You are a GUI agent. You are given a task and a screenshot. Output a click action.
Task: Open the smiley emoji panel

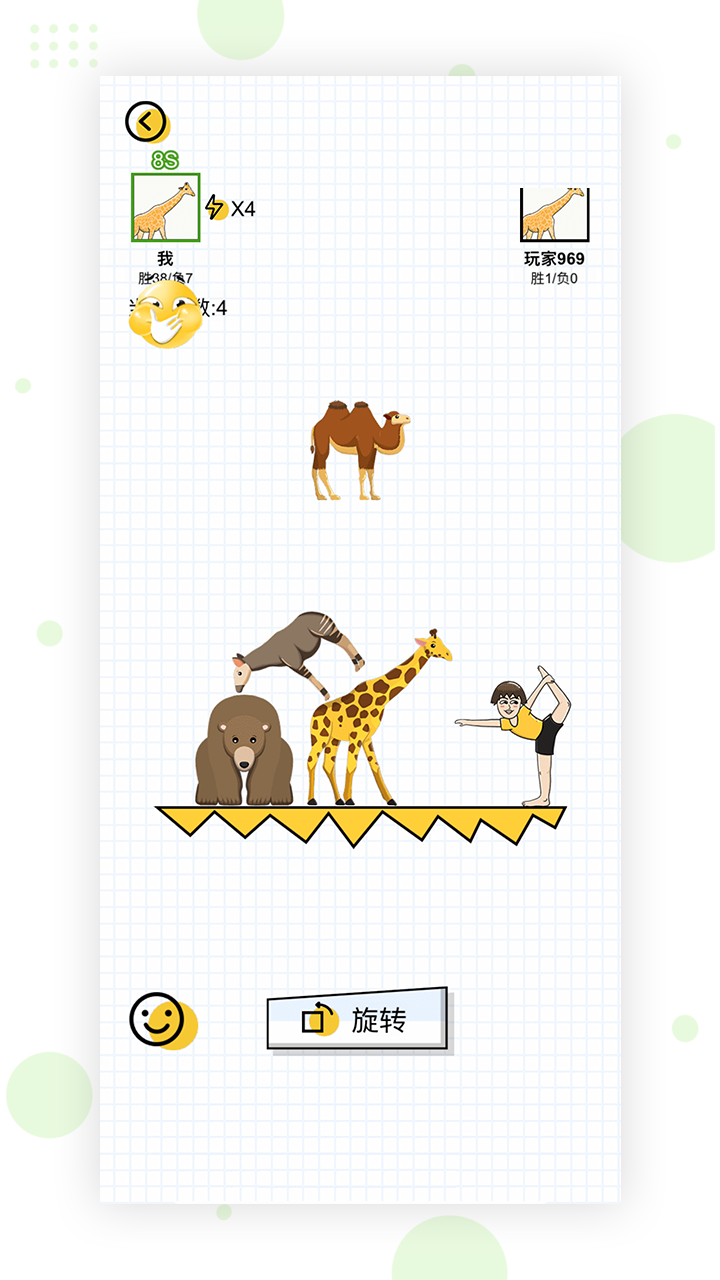[157, 1019]
